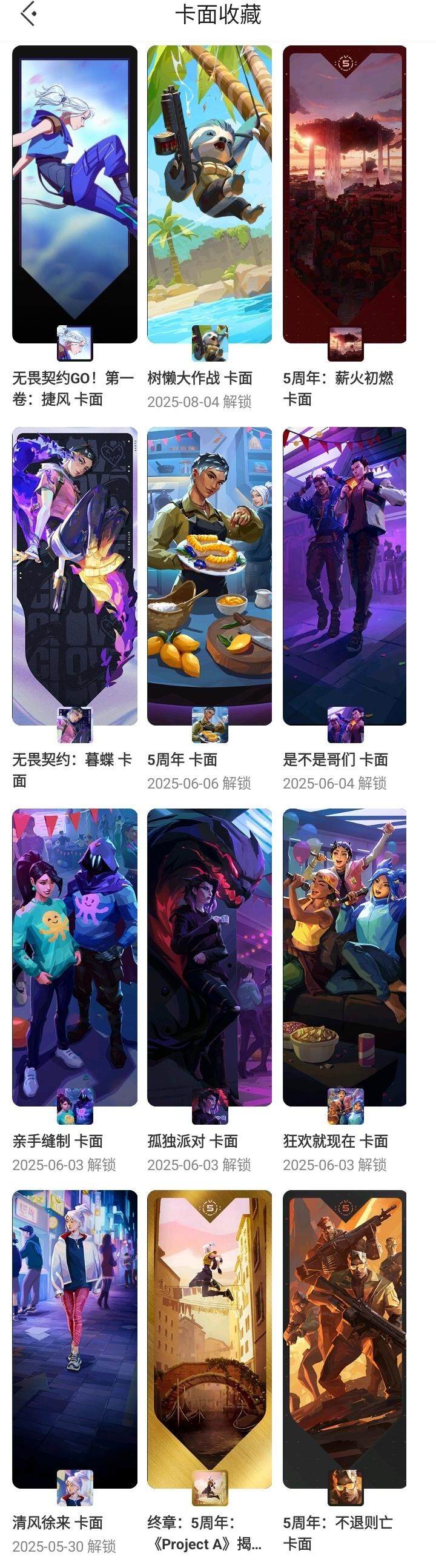The height and width of the screenshot is (1568, 436).
Task: Open the 5周年:薪火初燃 card
Action: [x=345, y=195]
